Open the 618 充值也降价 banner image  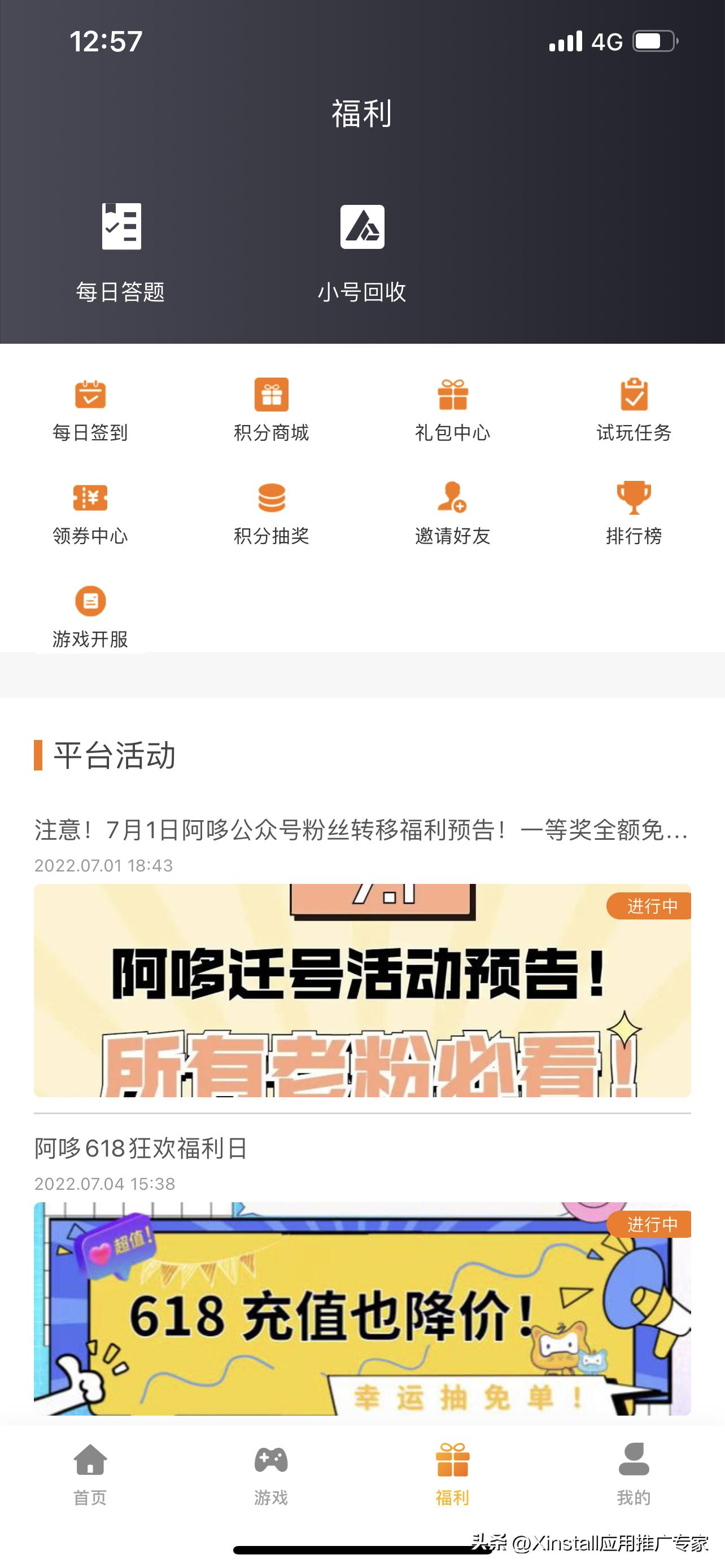click(362, 1315)
